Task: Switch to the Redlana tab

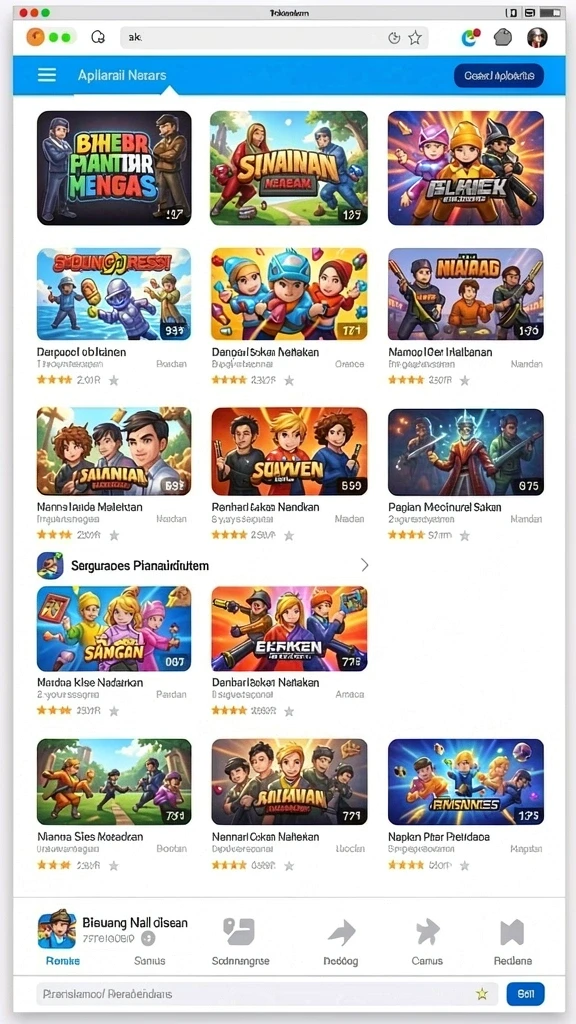Action: click(513, 942)
